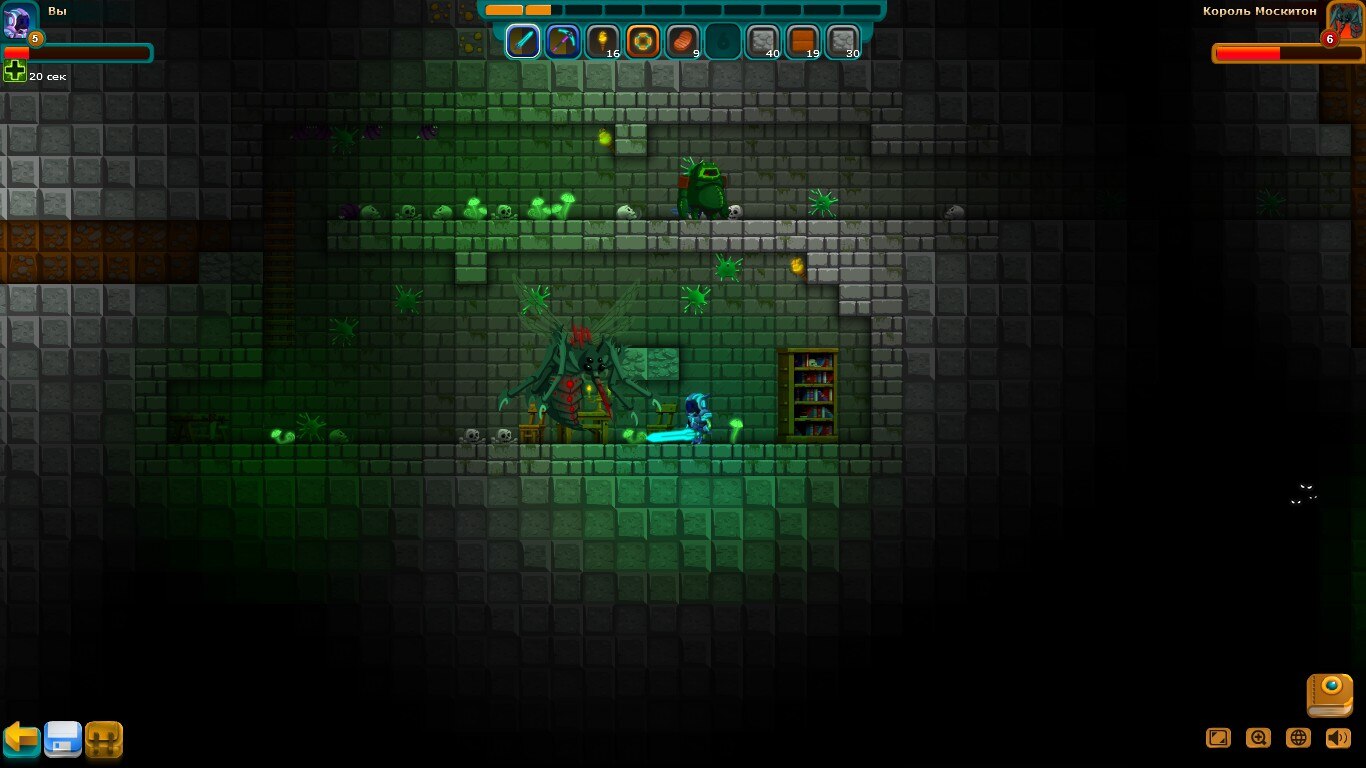The height and width of the screenshot is (768, 1366).
Task: Select the orange block stack of 19
Action: (x=803, y=41)
